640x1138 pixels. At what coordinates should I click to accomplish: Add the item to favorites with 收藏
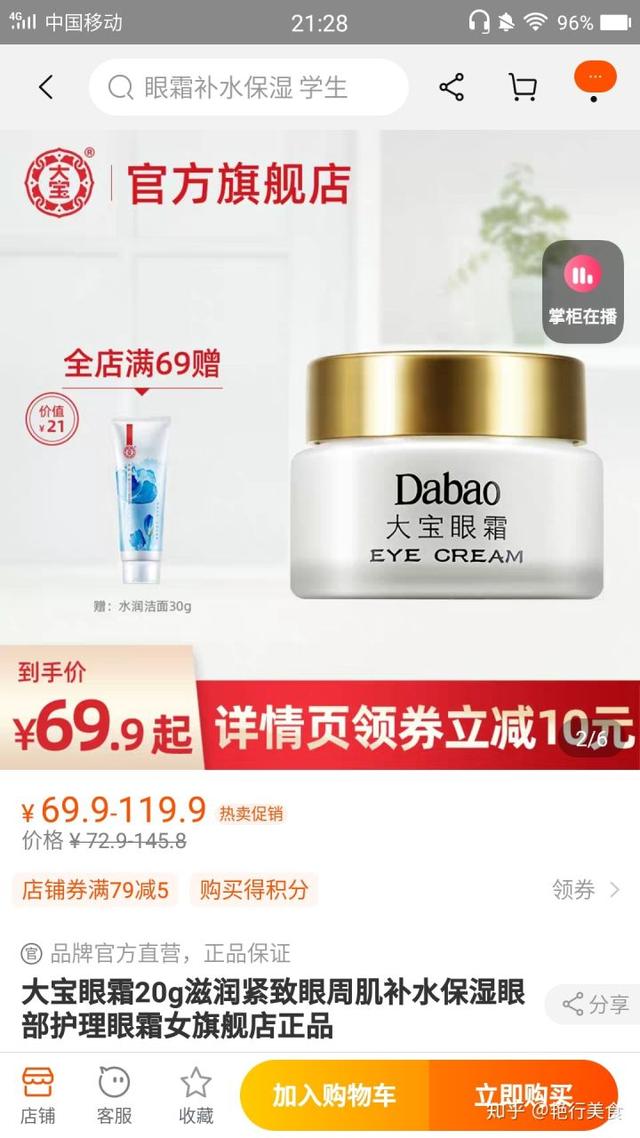[196, 1096]
